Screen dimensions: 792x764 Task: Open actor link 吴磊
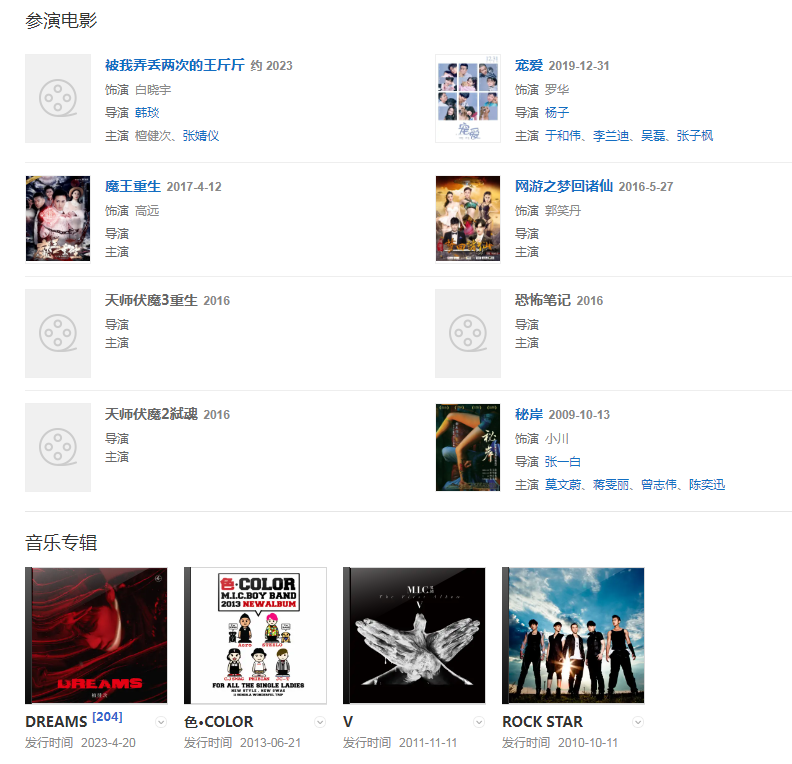pos(652,135)
